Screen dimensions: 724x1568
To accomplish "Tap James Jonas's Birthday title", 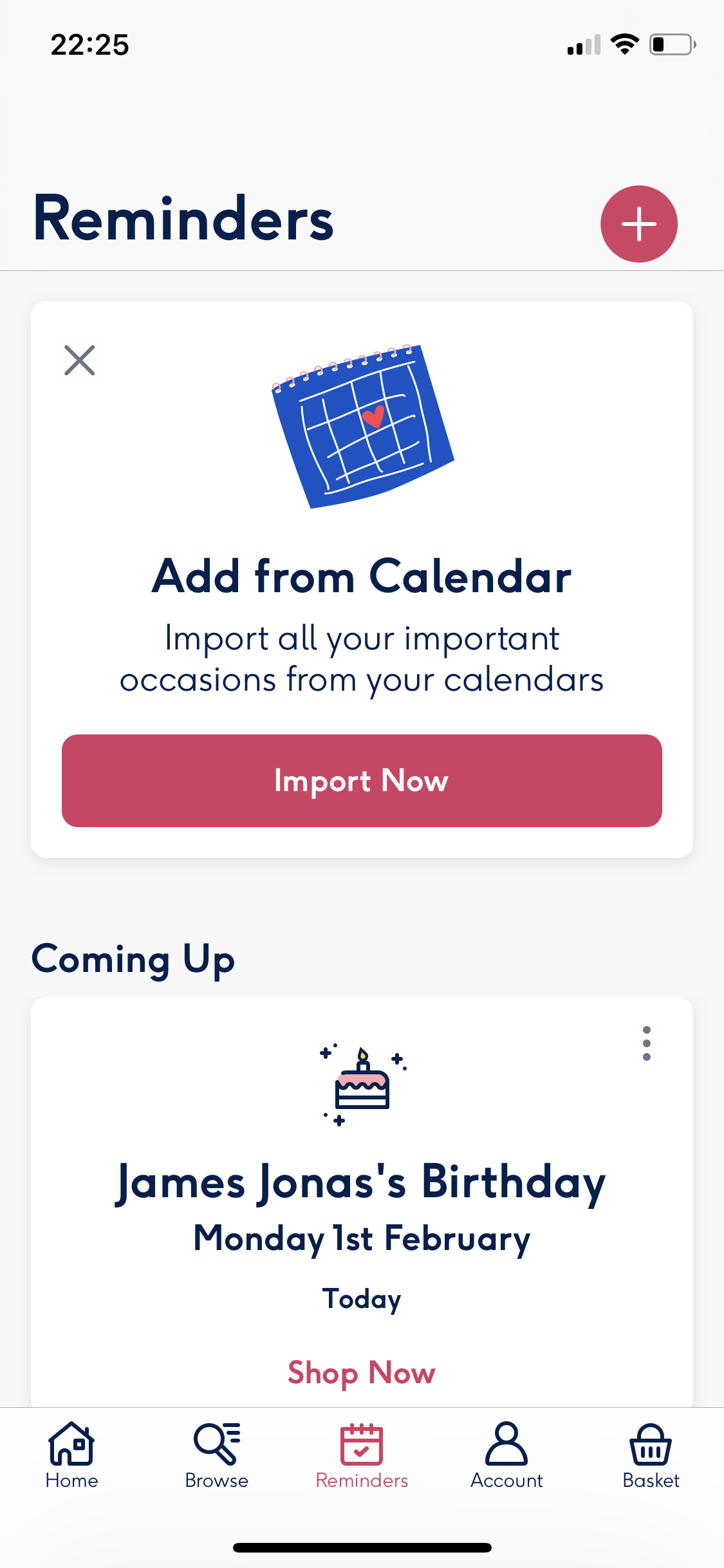I will (362, 1182).
